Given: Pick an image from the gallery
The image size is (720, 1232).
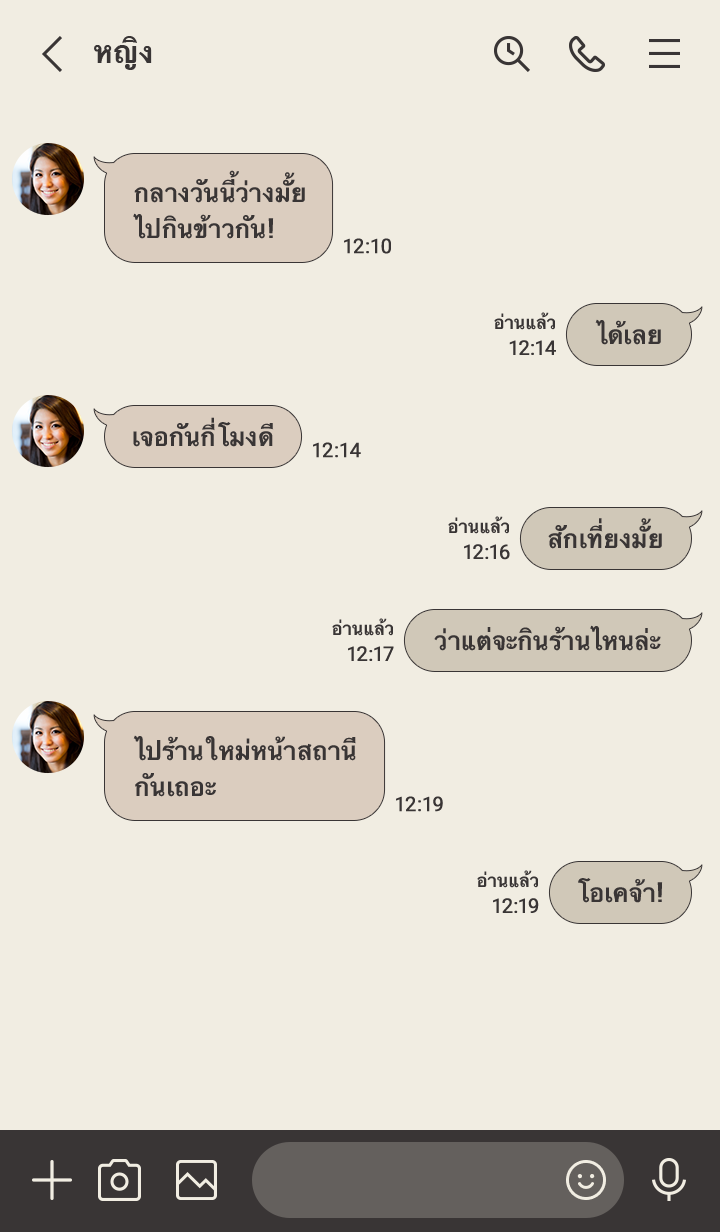Looking at the screenshot, I should click(x=196, y=1181).
